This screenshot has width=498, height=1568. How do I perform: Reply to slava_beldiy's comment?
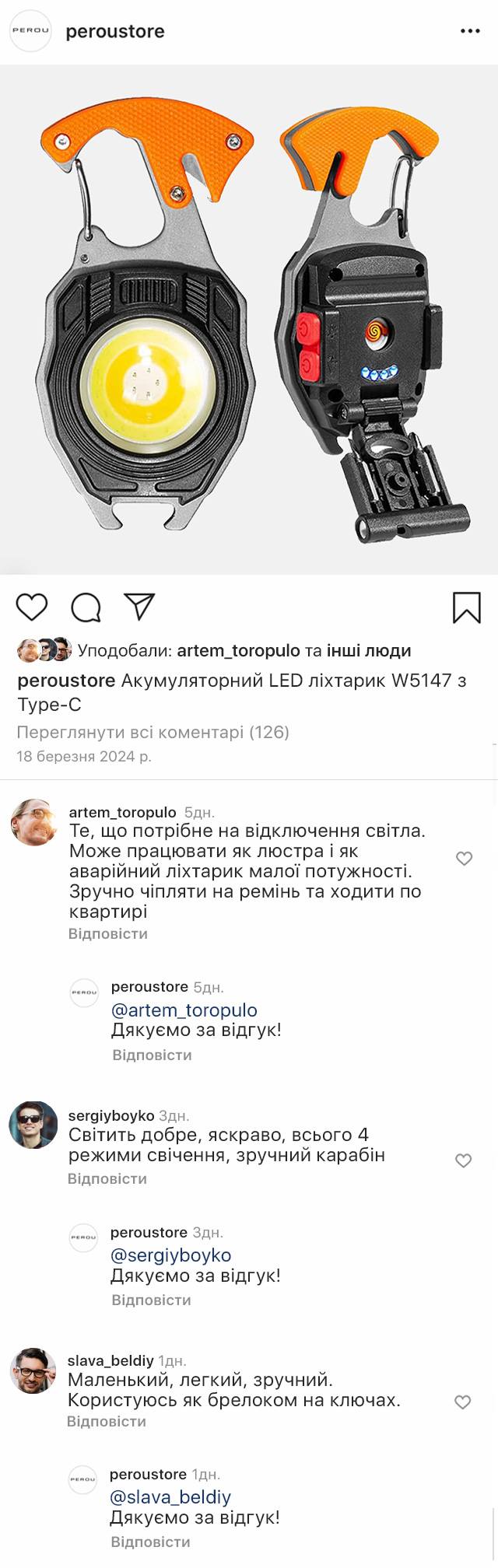point(106,1421)
